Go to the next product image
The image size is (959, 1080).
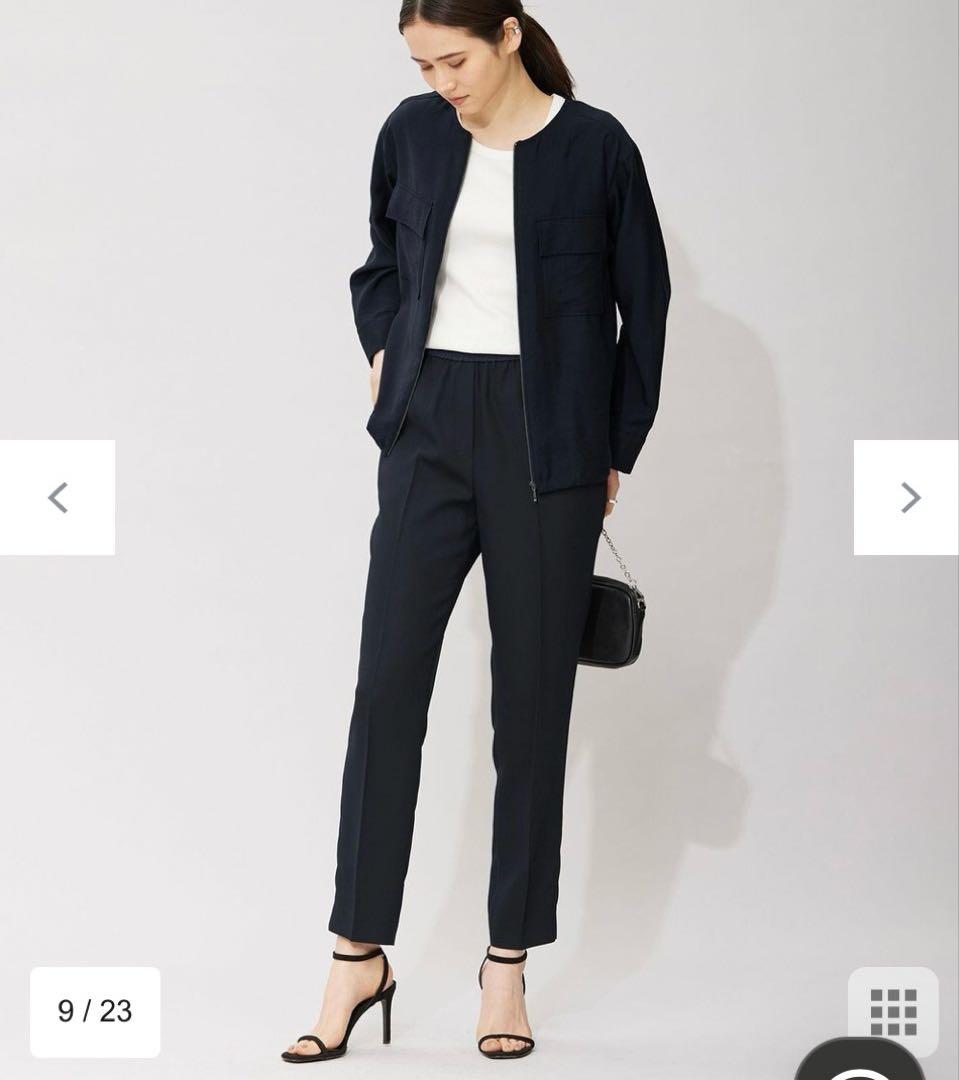tap(907, 497)
